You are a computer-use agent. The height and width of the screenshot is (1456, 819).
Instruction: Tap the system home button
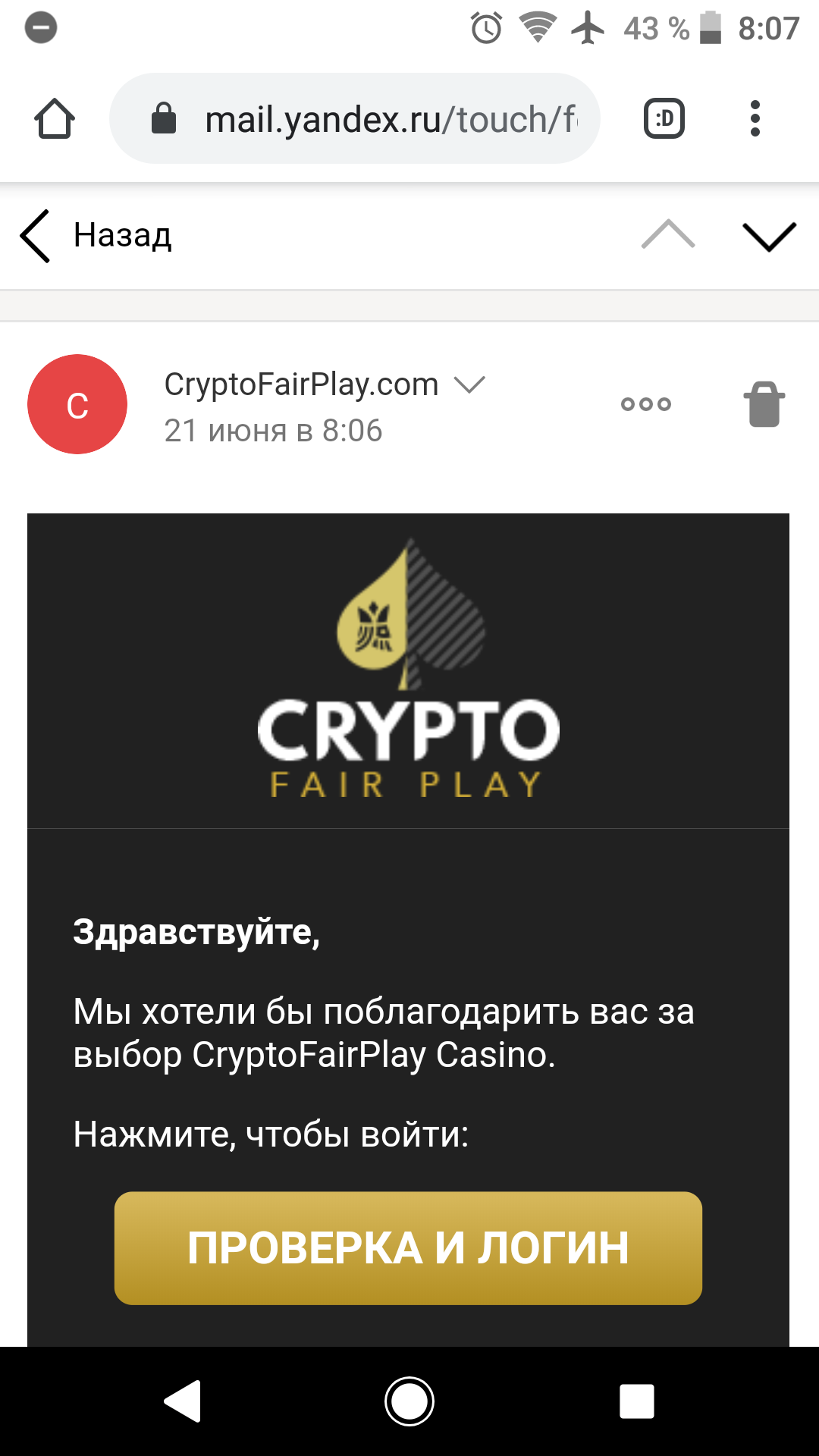coord(409,1401)
